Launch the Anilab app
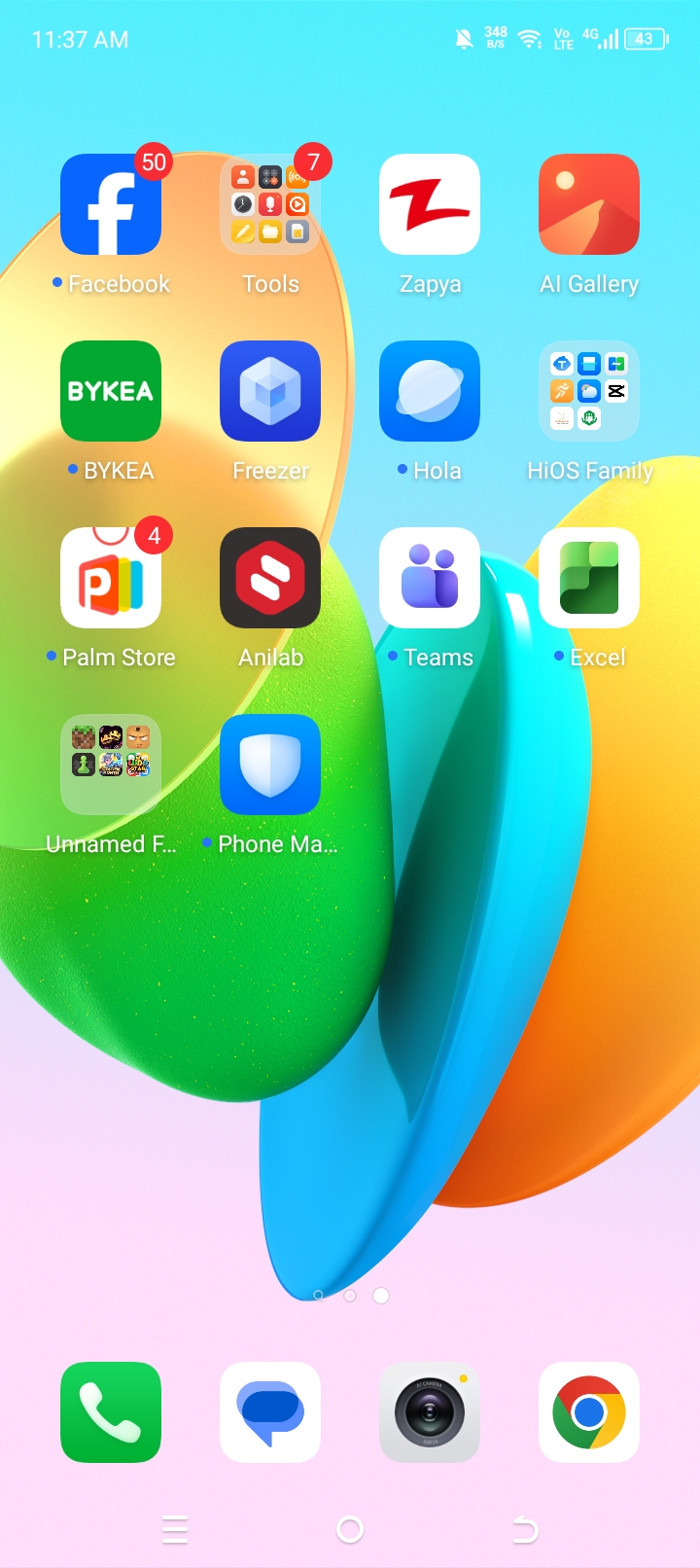The width and height of the screenshot is (700, 1568). [270, 578]
